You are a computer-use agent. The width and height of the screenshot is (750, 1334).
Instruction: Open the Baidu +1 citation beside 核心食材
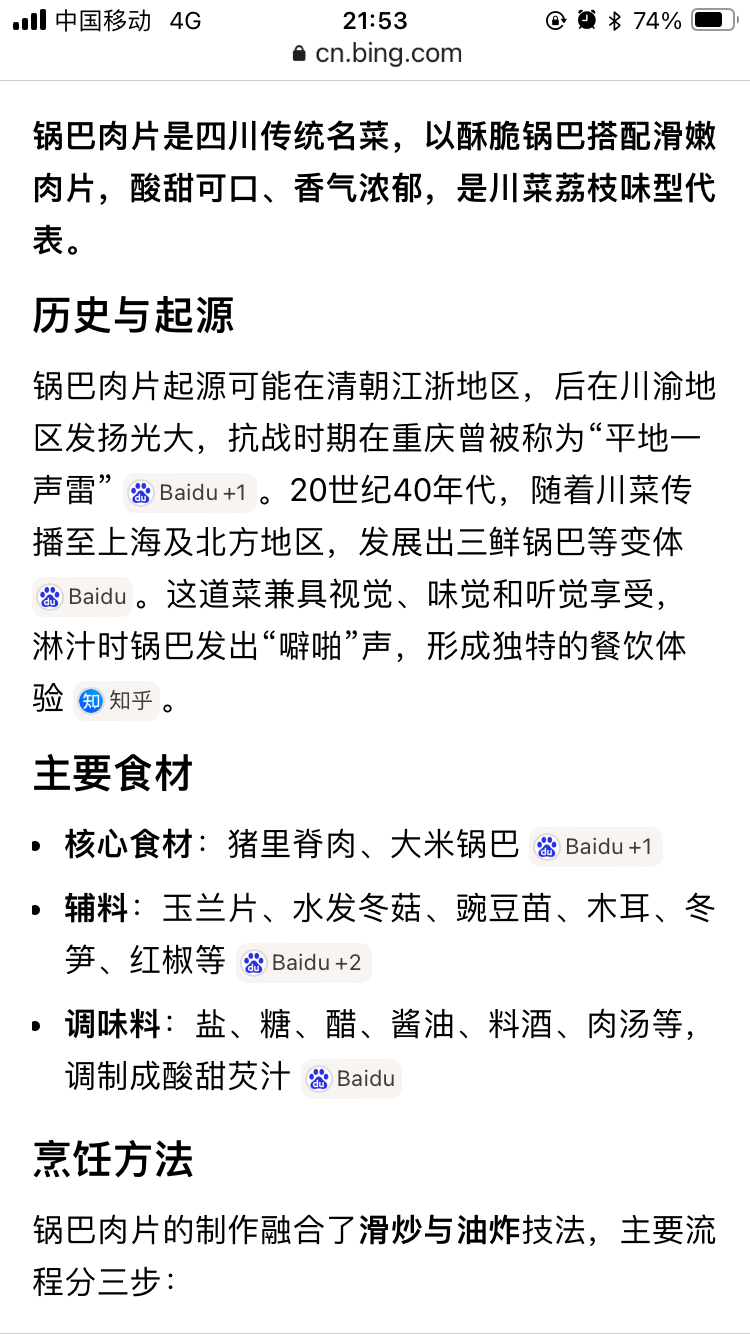point(595,846)
